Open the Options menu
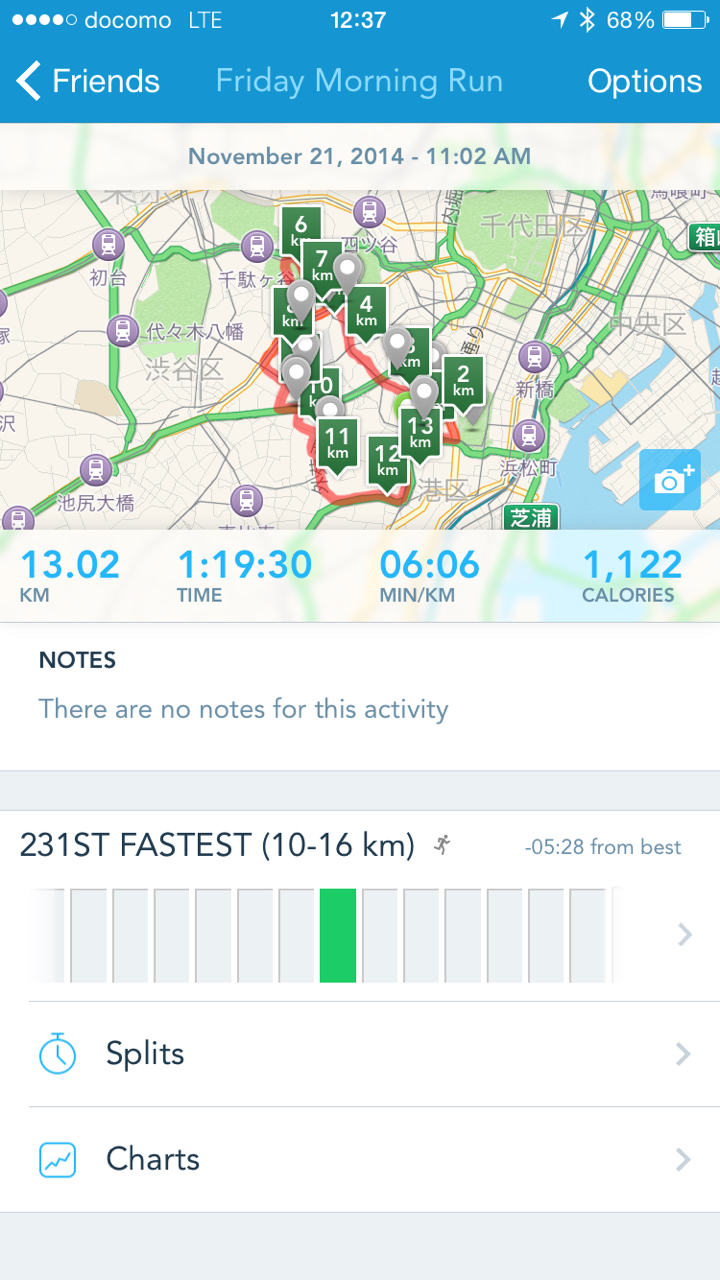Image resolution: width=720 pixels, height=1280 pixels. 644,81
